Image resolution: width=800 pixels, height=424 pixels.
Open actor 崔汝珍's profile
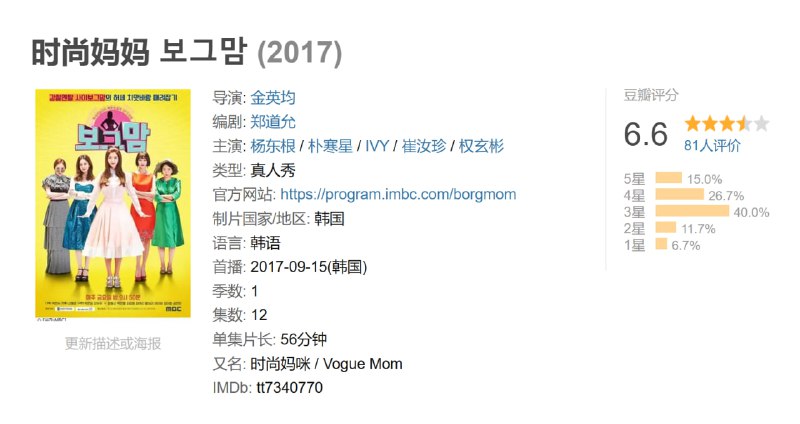click(x=423, y=146)
